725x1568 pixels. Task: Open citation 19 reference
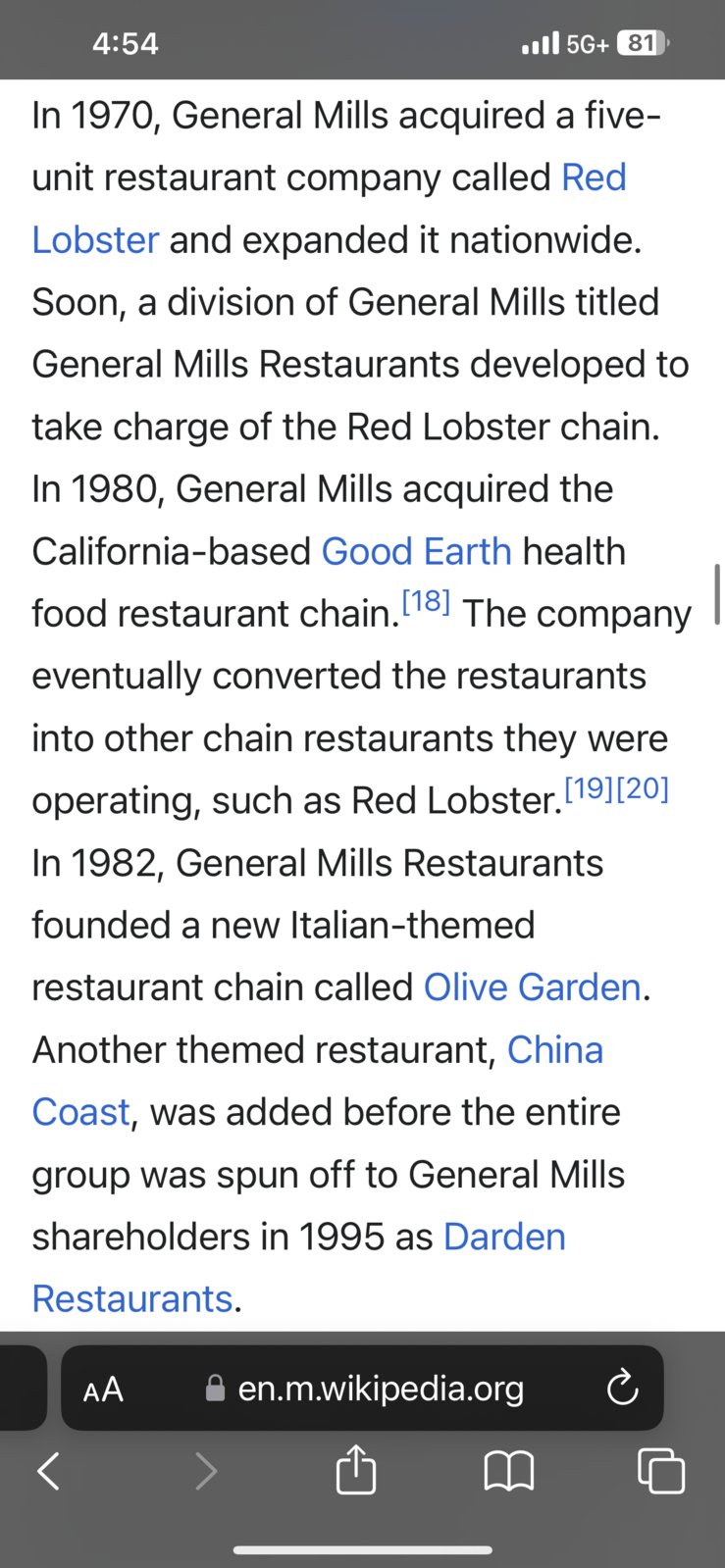[589, 787]
